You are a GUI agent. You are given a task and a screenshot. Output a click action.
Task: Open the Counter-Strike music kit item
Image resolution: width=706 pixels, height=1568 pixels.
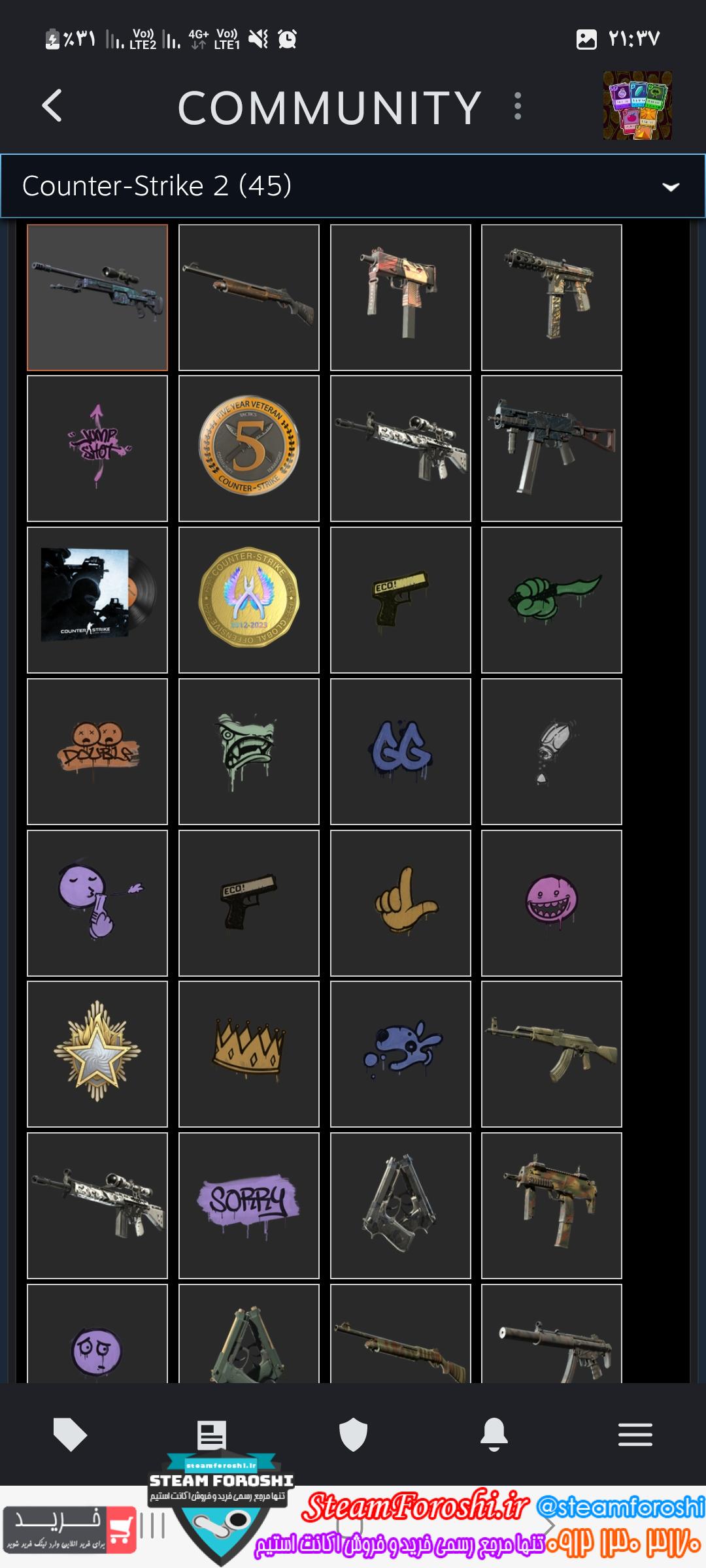[97, 600]
